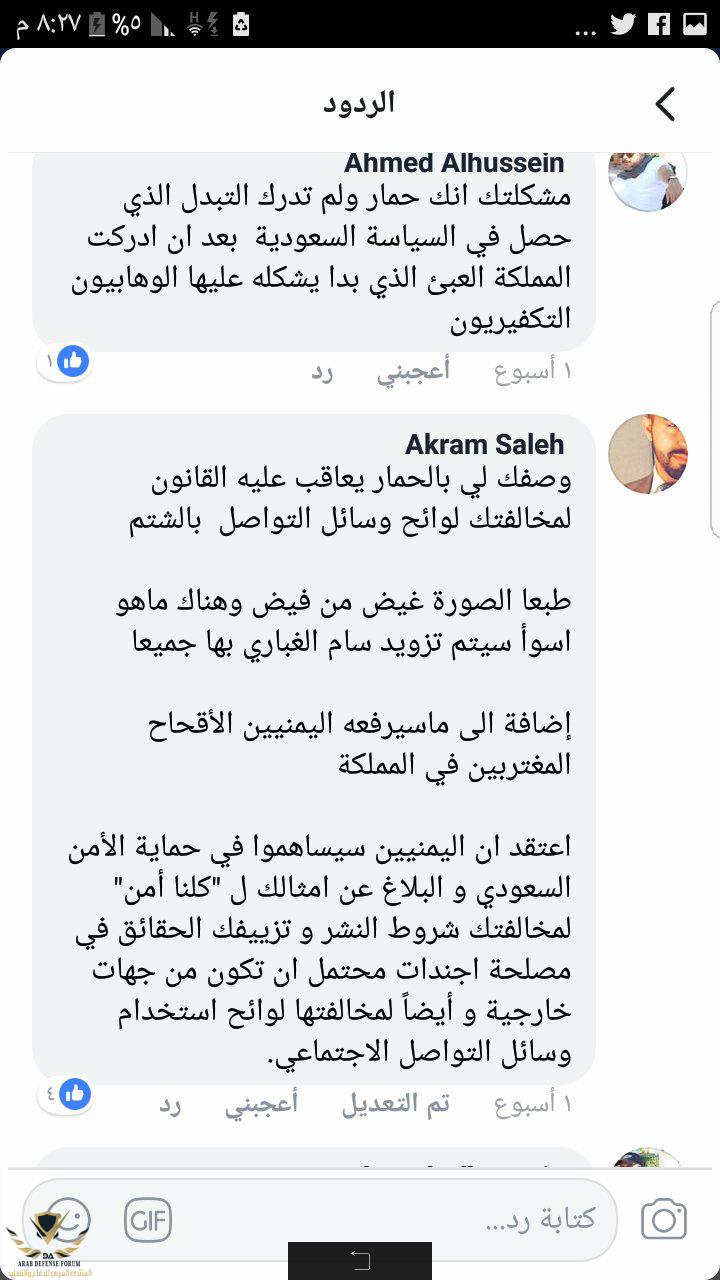Viewport: 720px width, 1280px height.
Task: View reactions on Ahmed Alhussein's comment
Action: (x=70, y=361)
